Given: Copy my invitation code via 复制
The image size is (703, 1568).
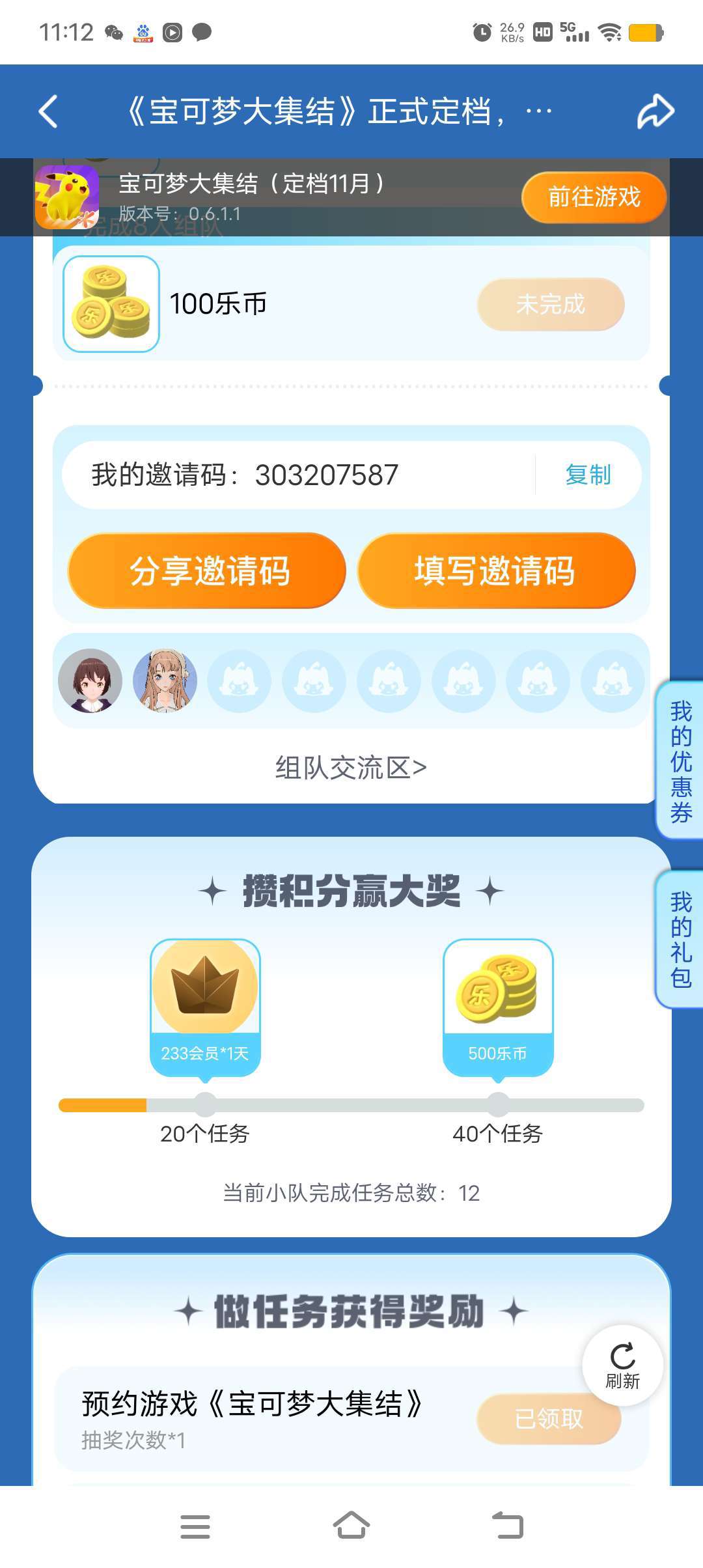Looking at the screenshot, I should [x=588, y=475].
